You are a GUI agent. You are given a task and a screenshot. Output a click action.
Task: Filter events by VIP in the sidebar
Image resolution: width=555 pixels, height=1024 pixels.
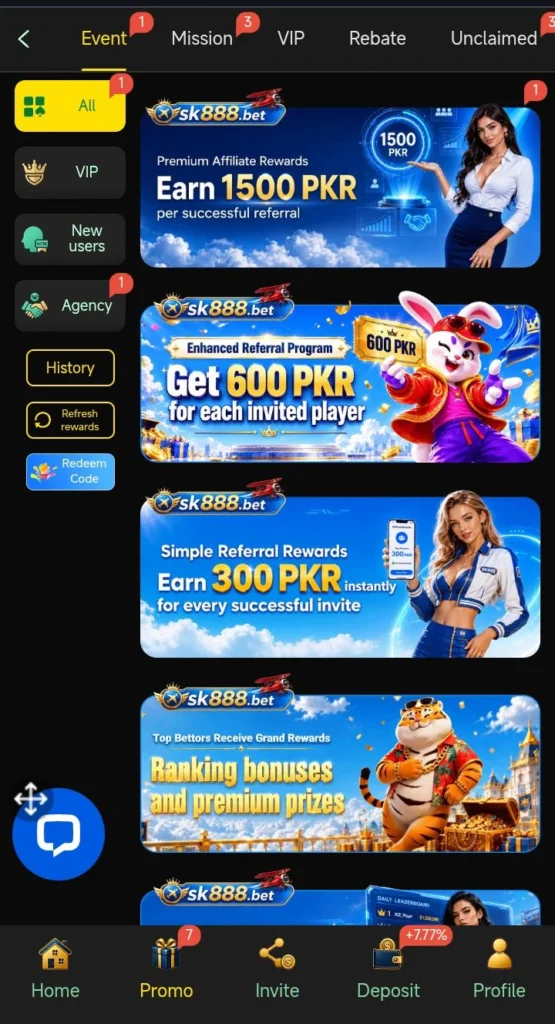pyautogui.click(x=70, y=172)
